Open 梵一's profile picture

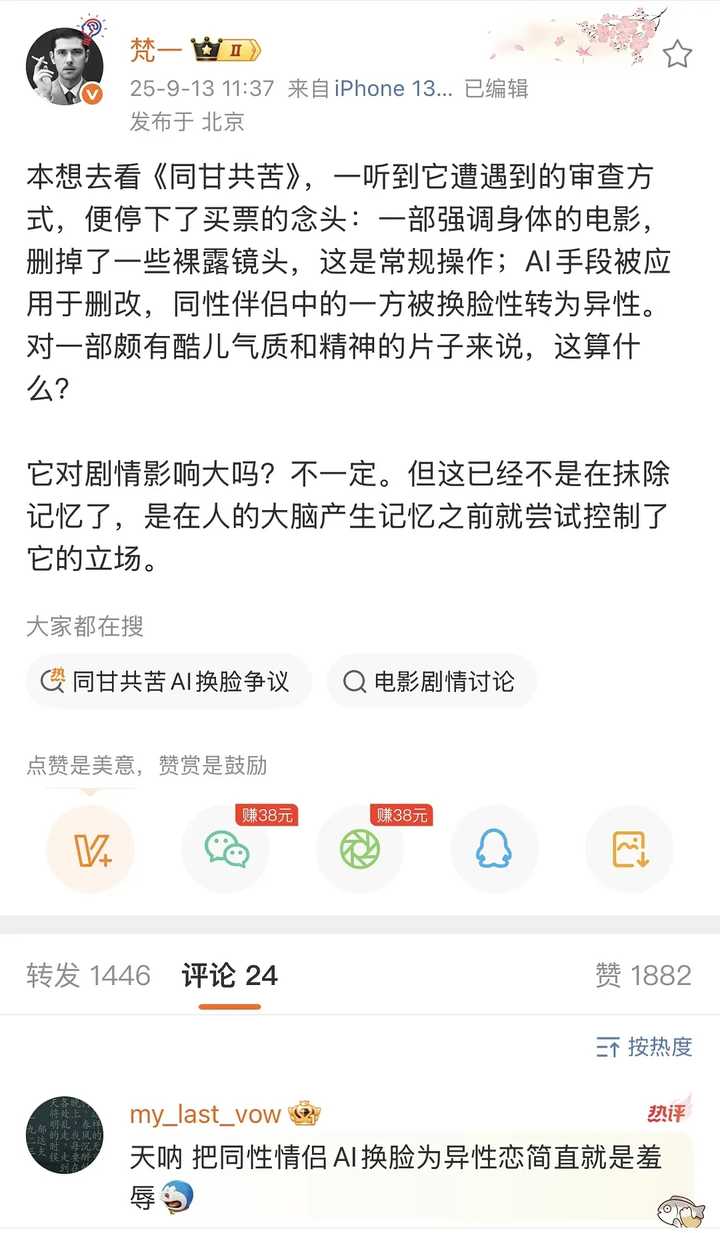64,66
